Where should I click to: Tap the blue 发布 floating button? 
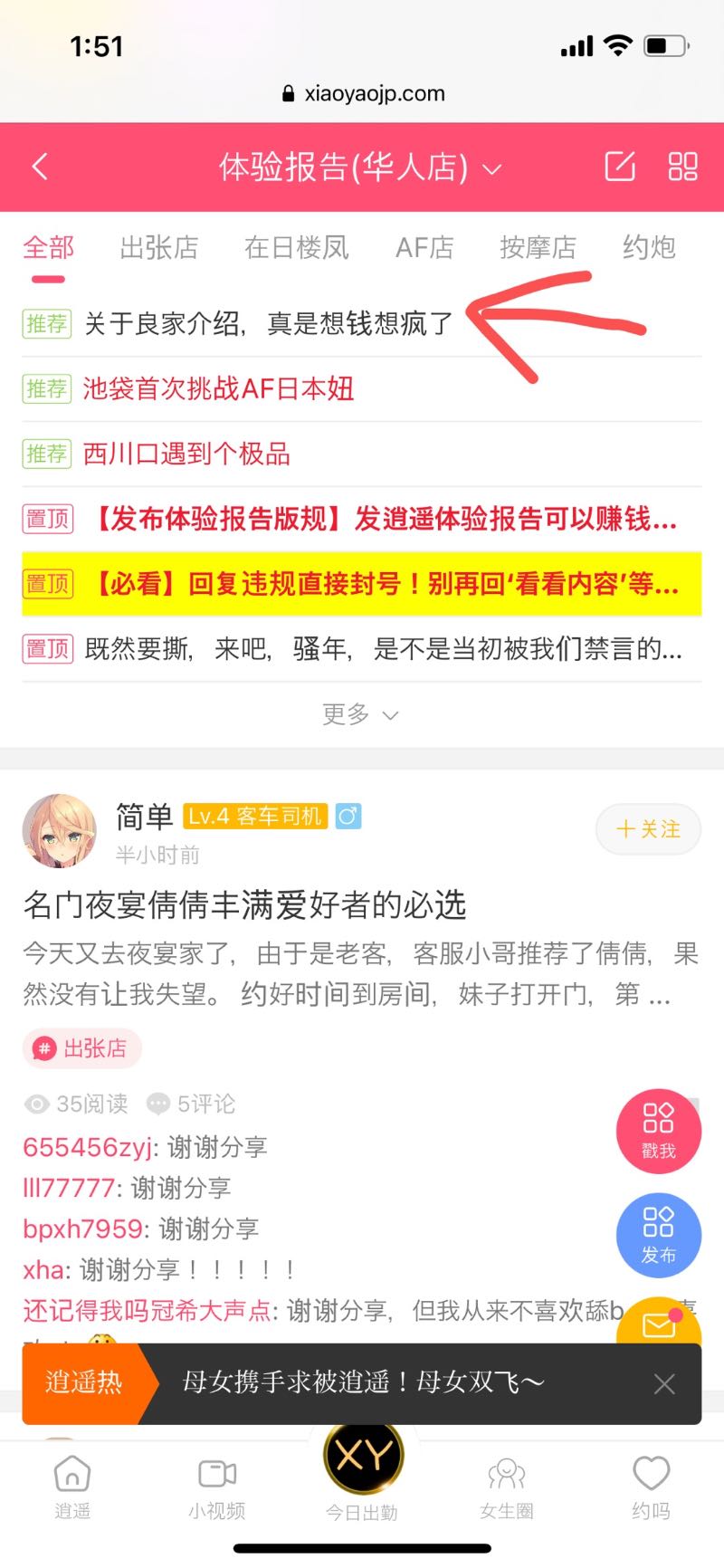[x=659, y=1235]
